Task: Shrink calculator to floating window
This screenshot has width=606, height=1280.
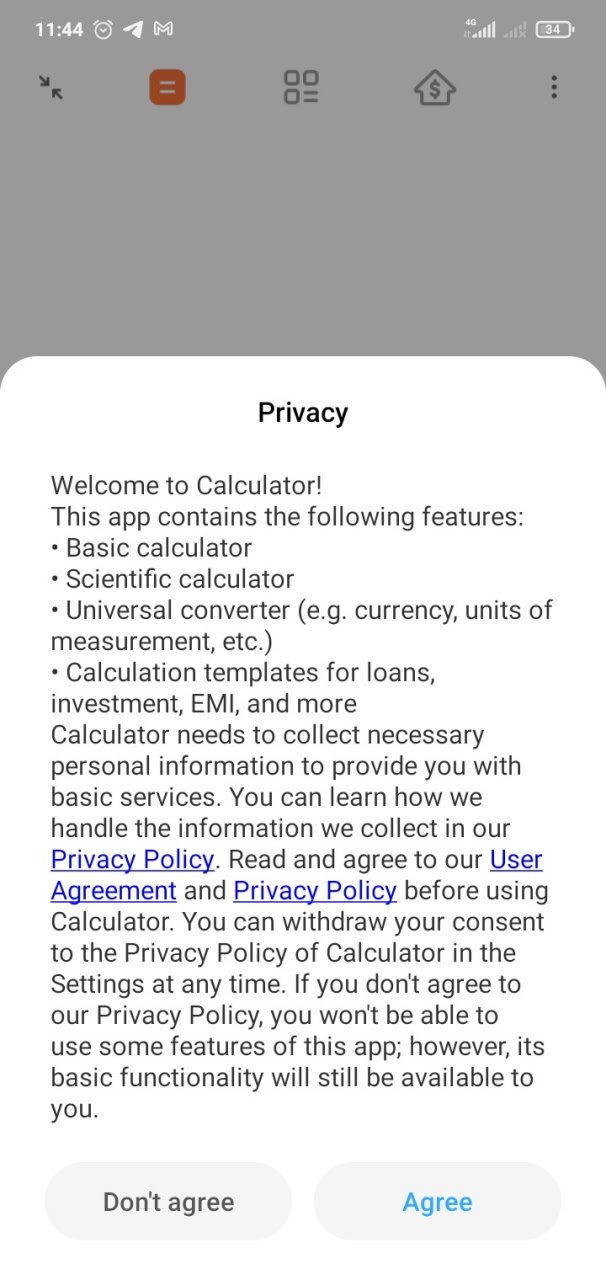Action: pyautogui.click(x=51, y=87)
